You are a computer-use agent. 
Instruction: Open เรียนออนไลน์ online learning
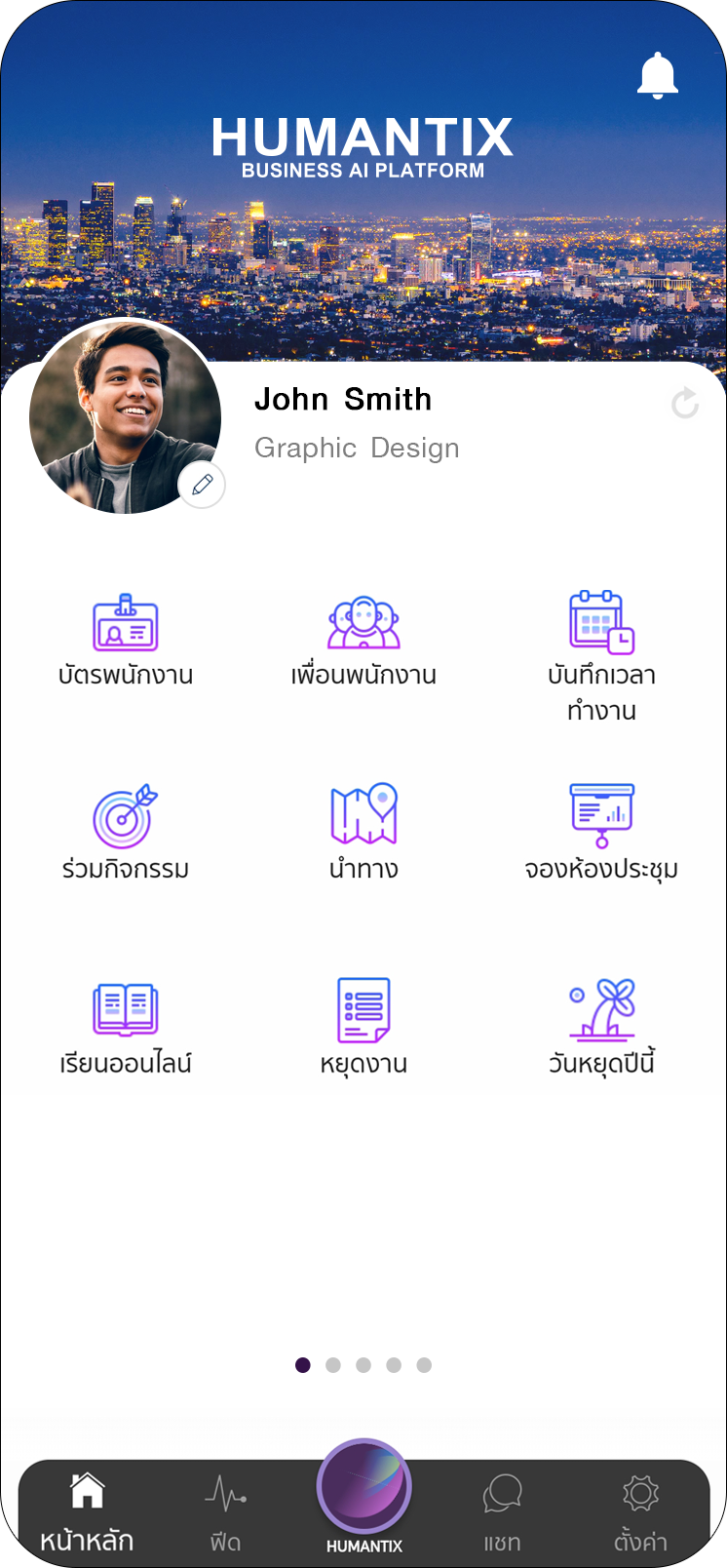click(x=126, y=1027)
